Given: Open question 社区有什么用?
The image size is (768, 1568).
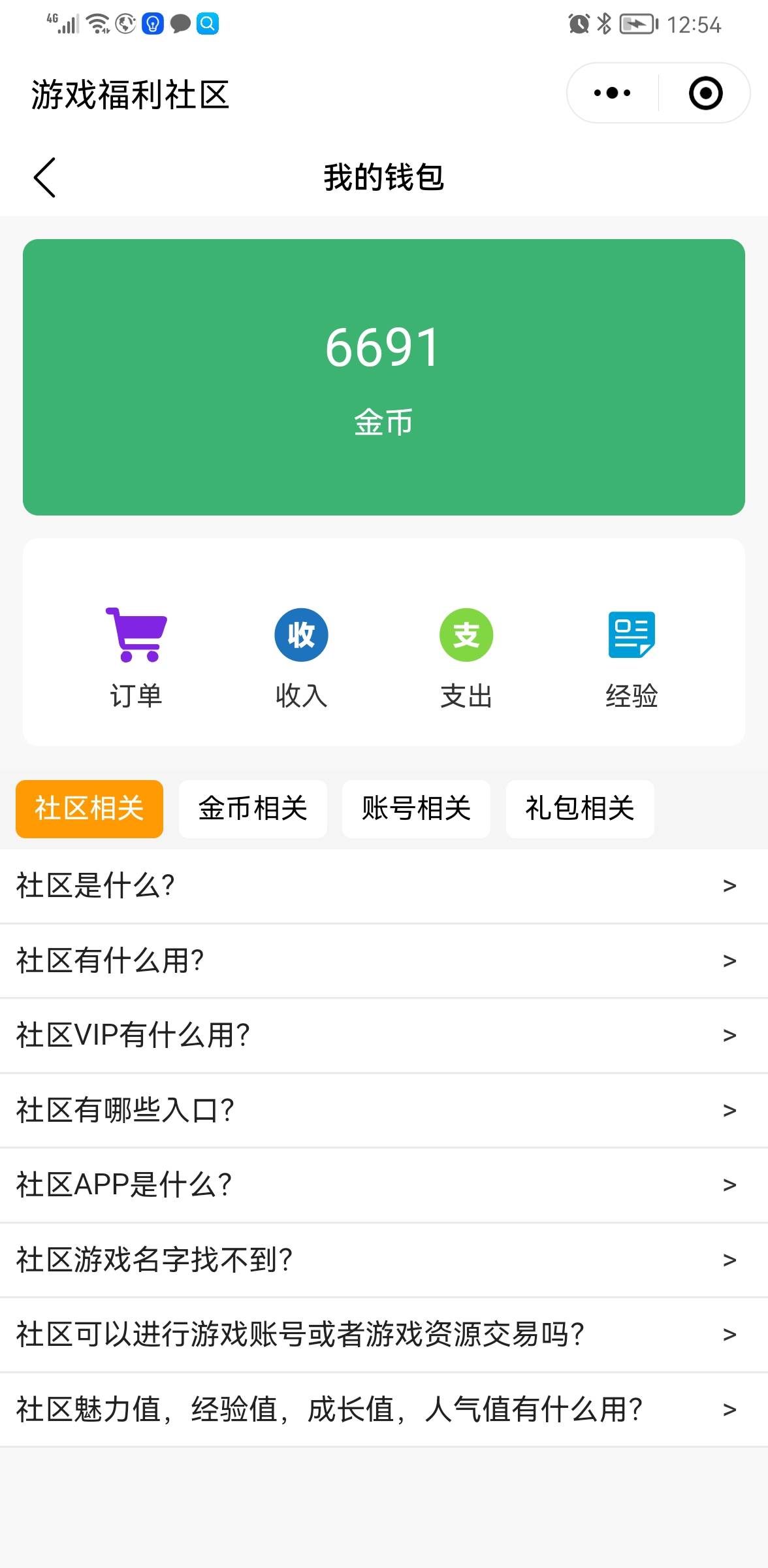Looking at the screenshot, I should [384, 960].
